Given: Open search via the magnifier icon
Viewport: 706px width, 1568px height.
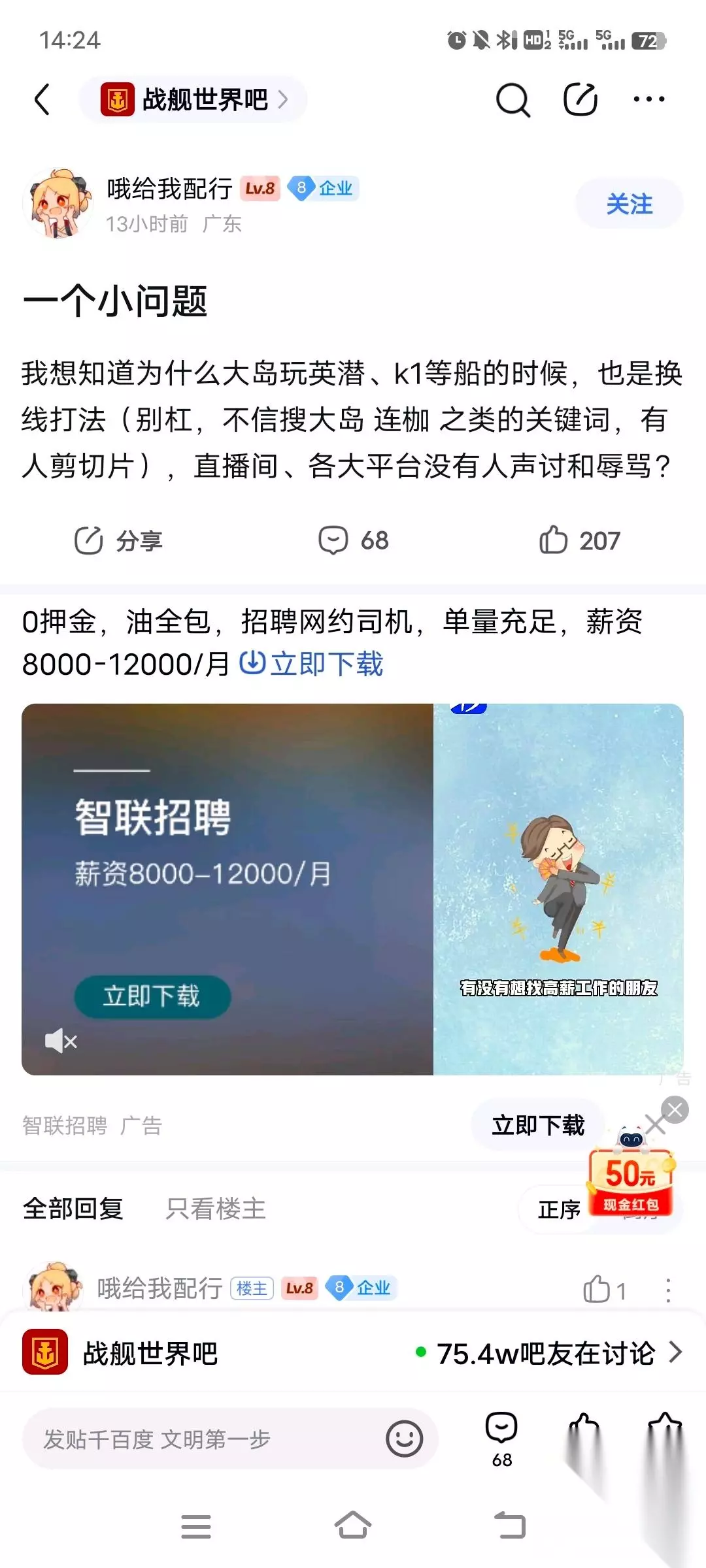Looking at the screenshot, I should pos(513,100).
